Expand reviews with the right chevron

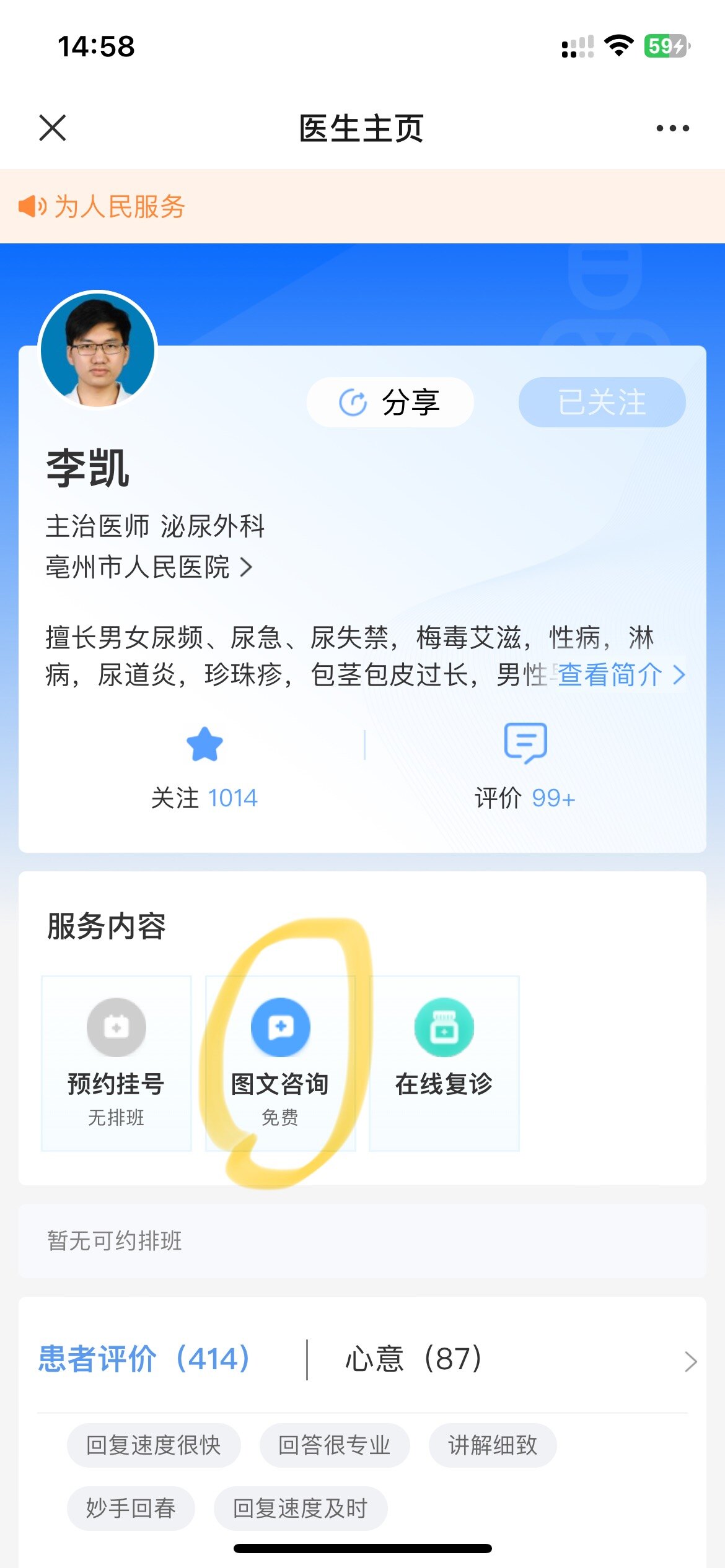690,1362
